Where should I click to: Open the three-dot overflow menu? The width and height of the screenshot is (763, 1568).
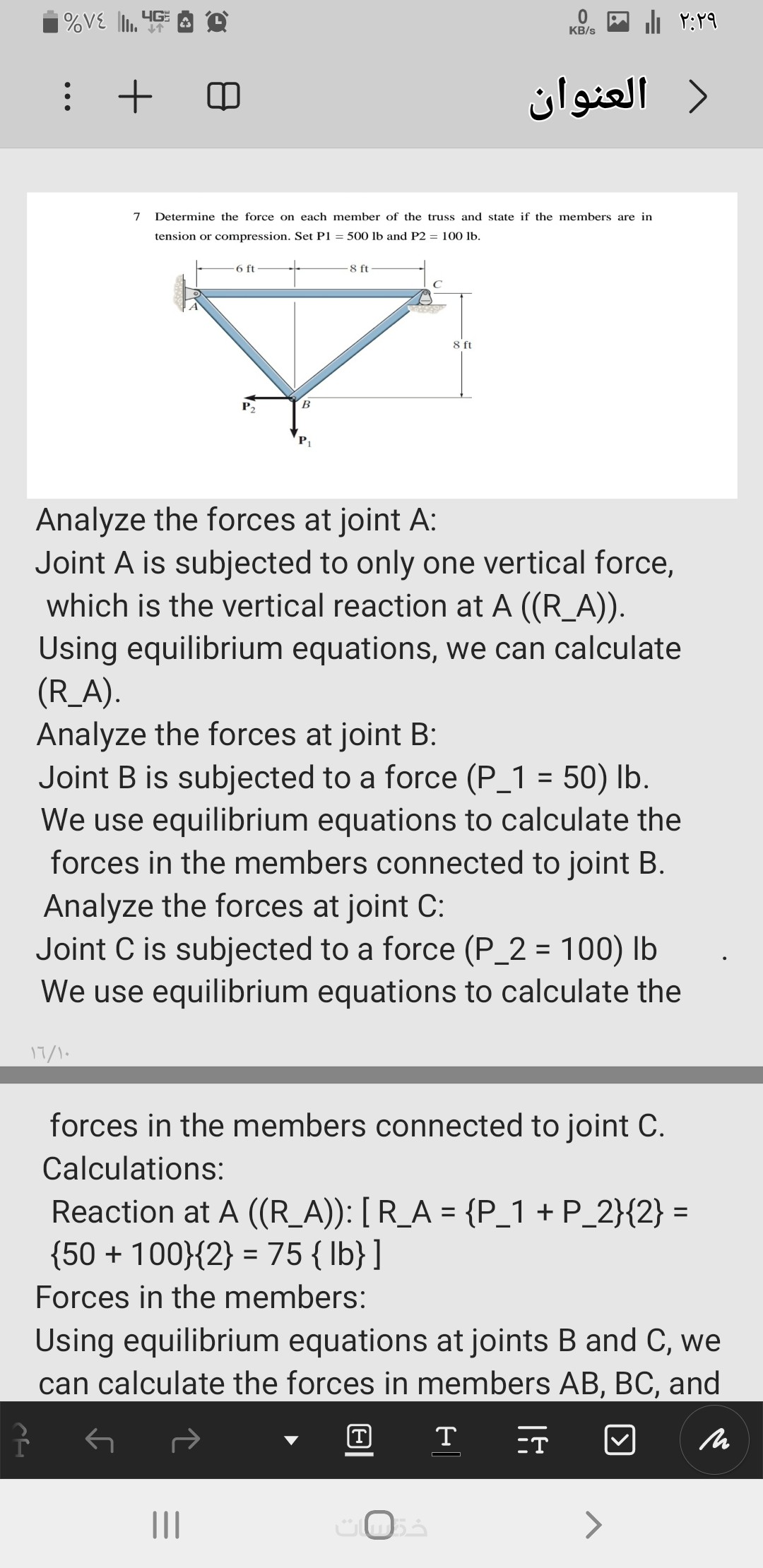pos(67,98)
